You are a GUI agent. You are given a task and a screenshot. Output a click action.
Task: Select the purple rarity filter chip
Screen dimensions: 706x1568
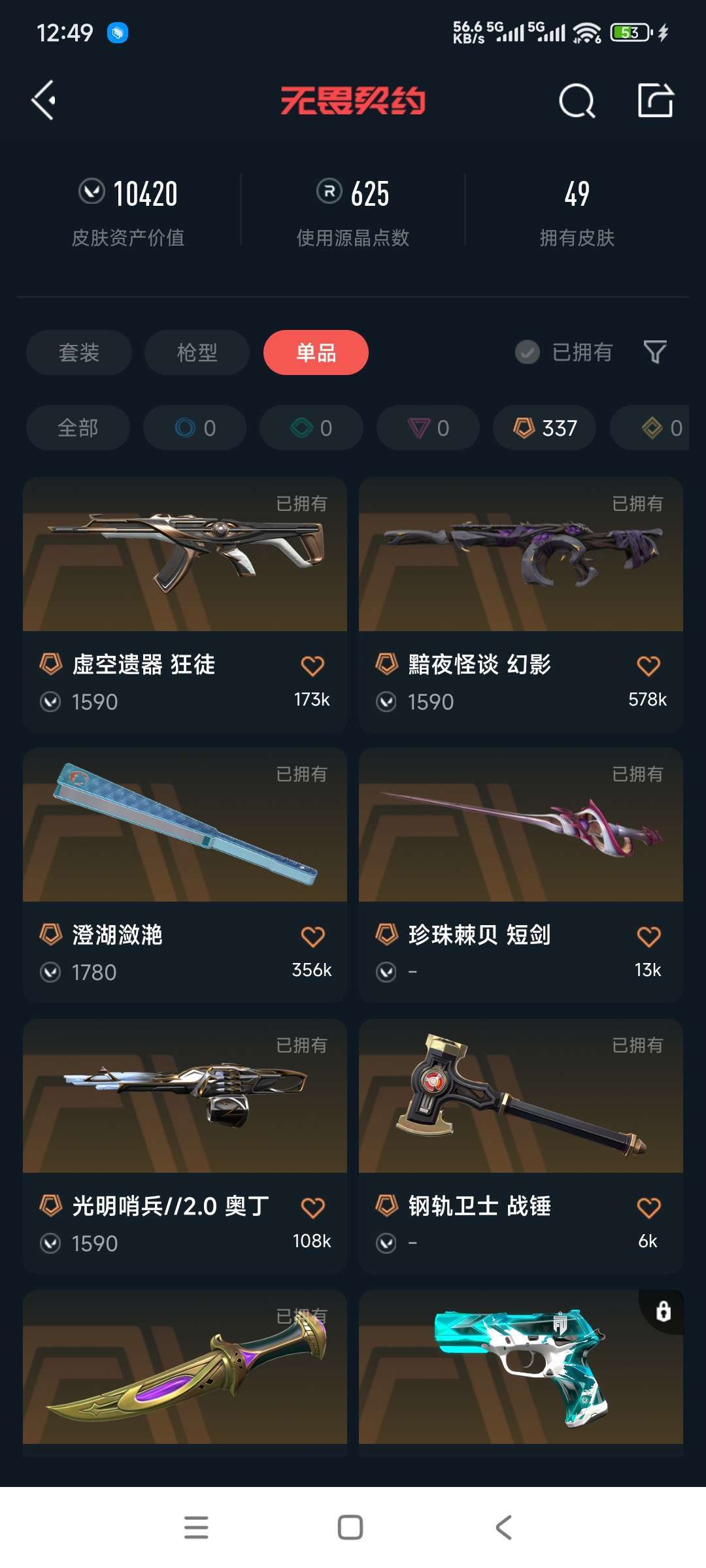pyautogui.click(x=427, y=428)
